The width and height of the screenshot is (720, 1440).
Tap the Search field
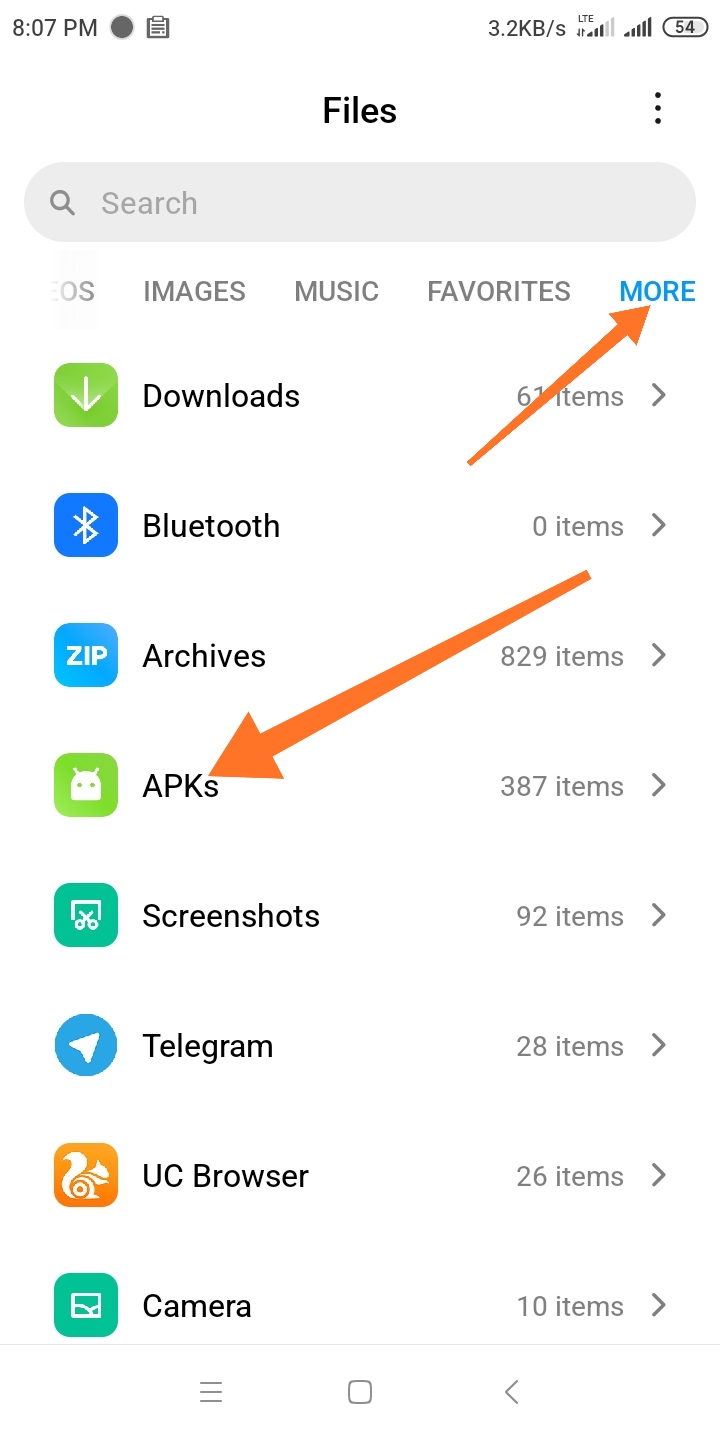(x=360, y=203)
